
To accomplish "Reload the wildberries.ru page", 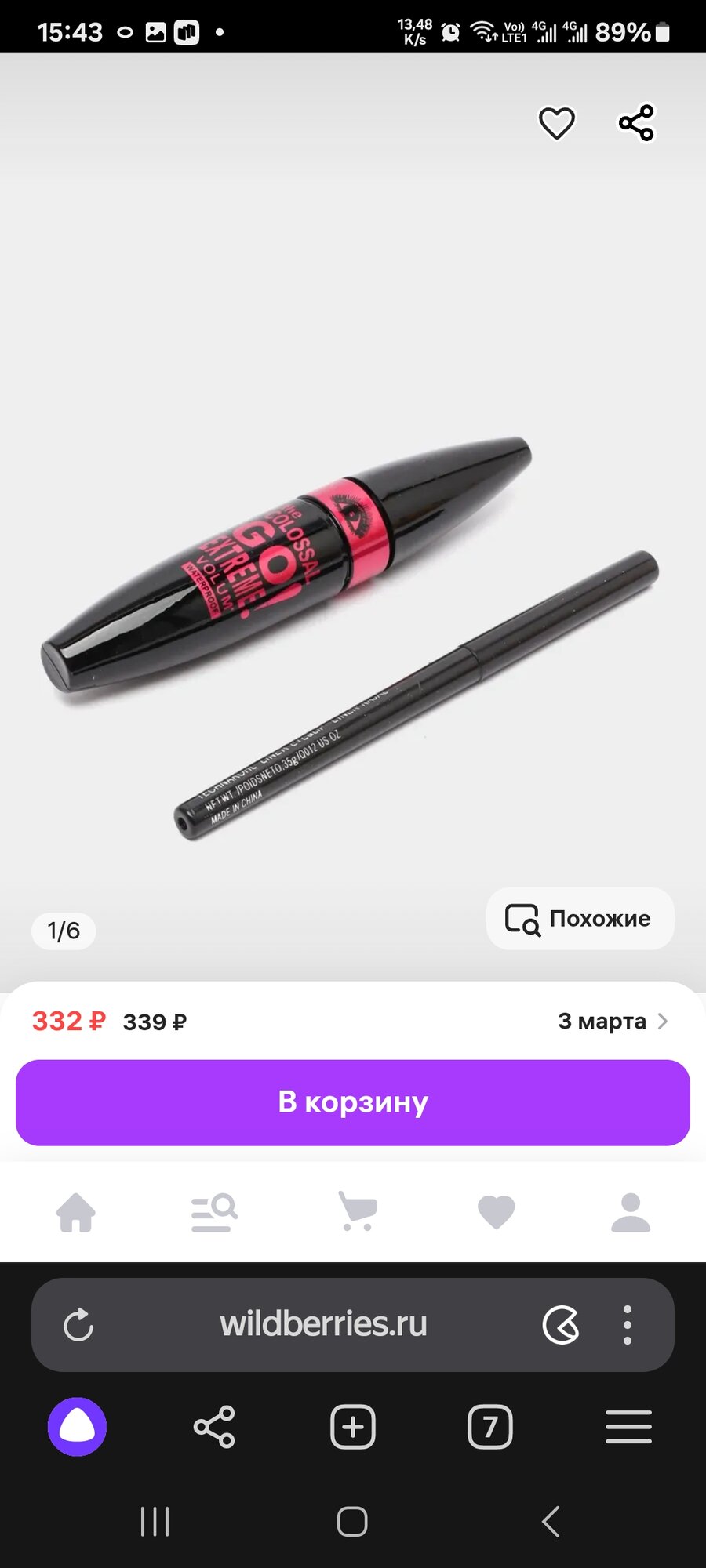I will point(78,1325).
